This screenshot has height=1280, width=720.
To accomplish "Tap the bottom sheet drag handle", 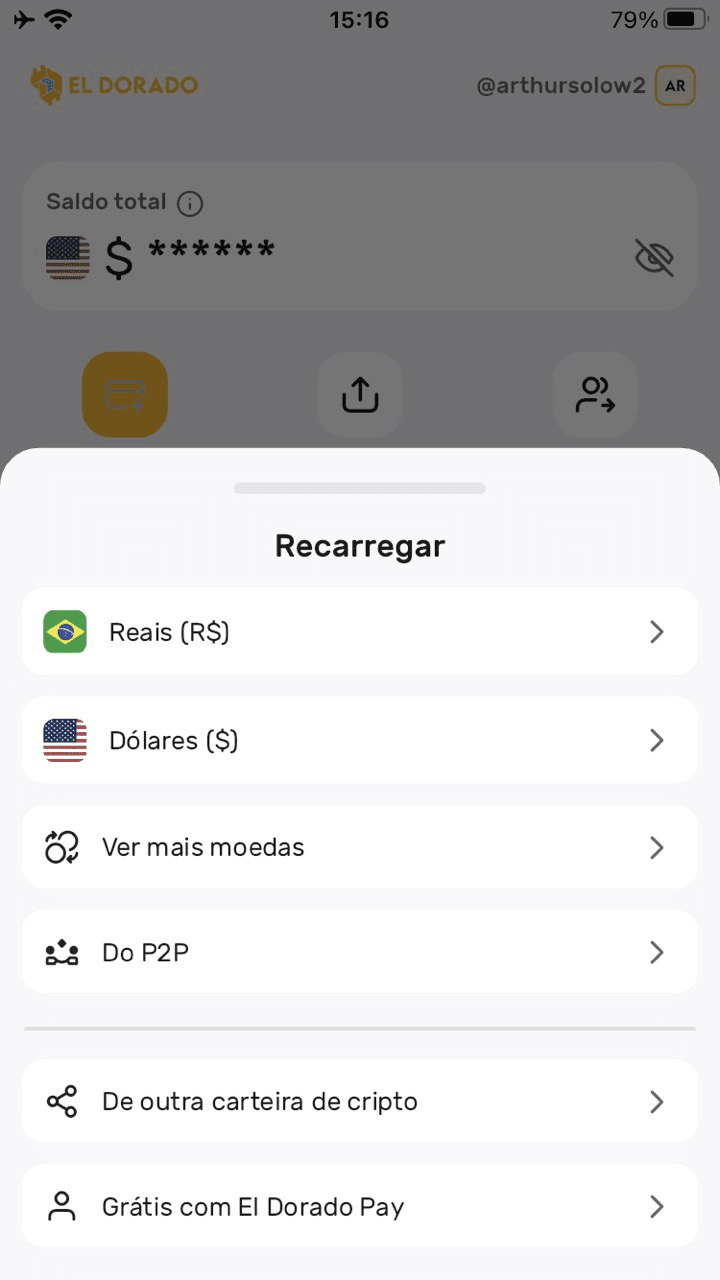I will pos(360,488).
